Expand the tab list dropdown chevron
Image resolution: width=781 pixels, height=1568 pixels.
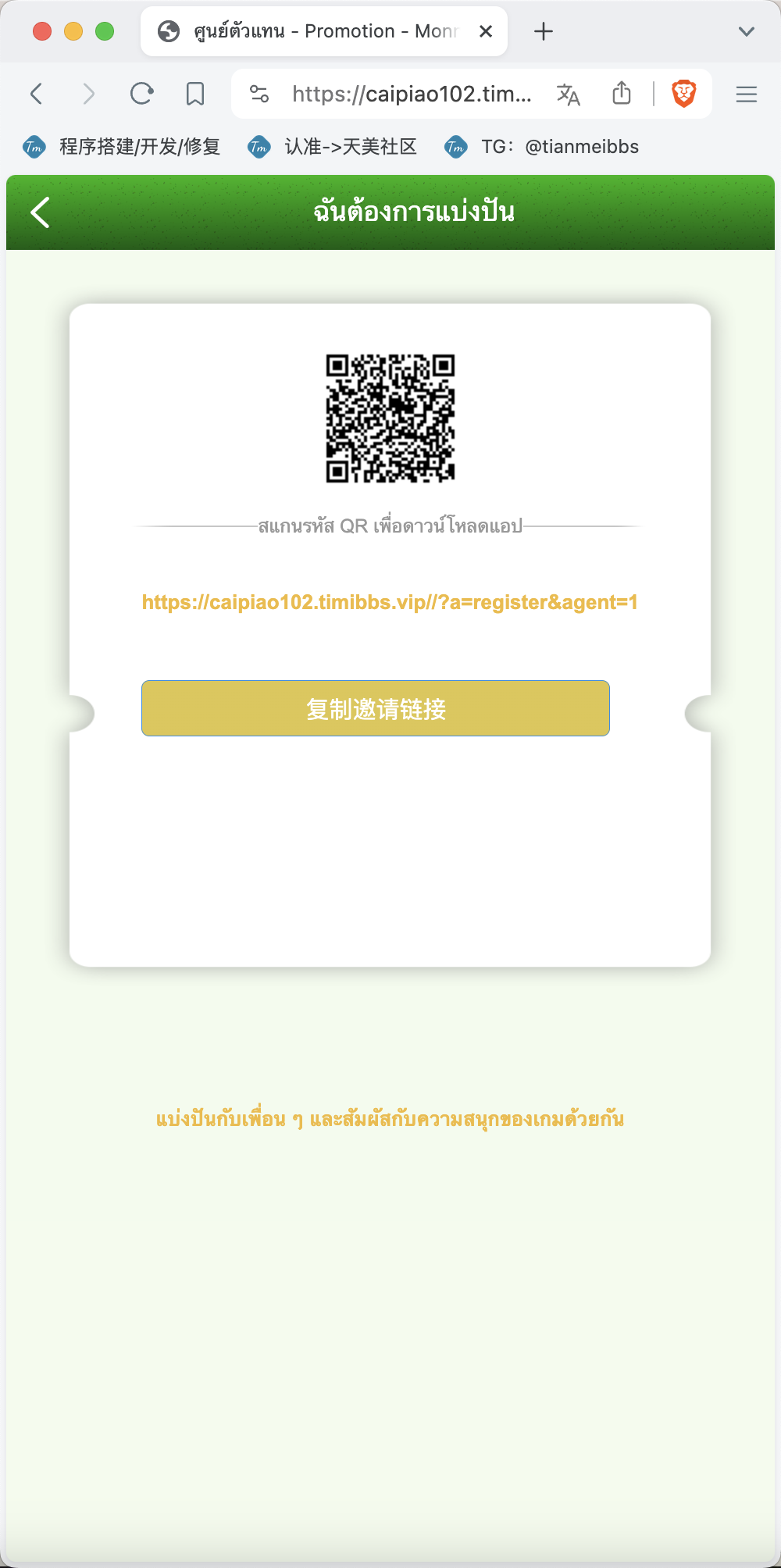pyautogui.click(x=747, y=31)
